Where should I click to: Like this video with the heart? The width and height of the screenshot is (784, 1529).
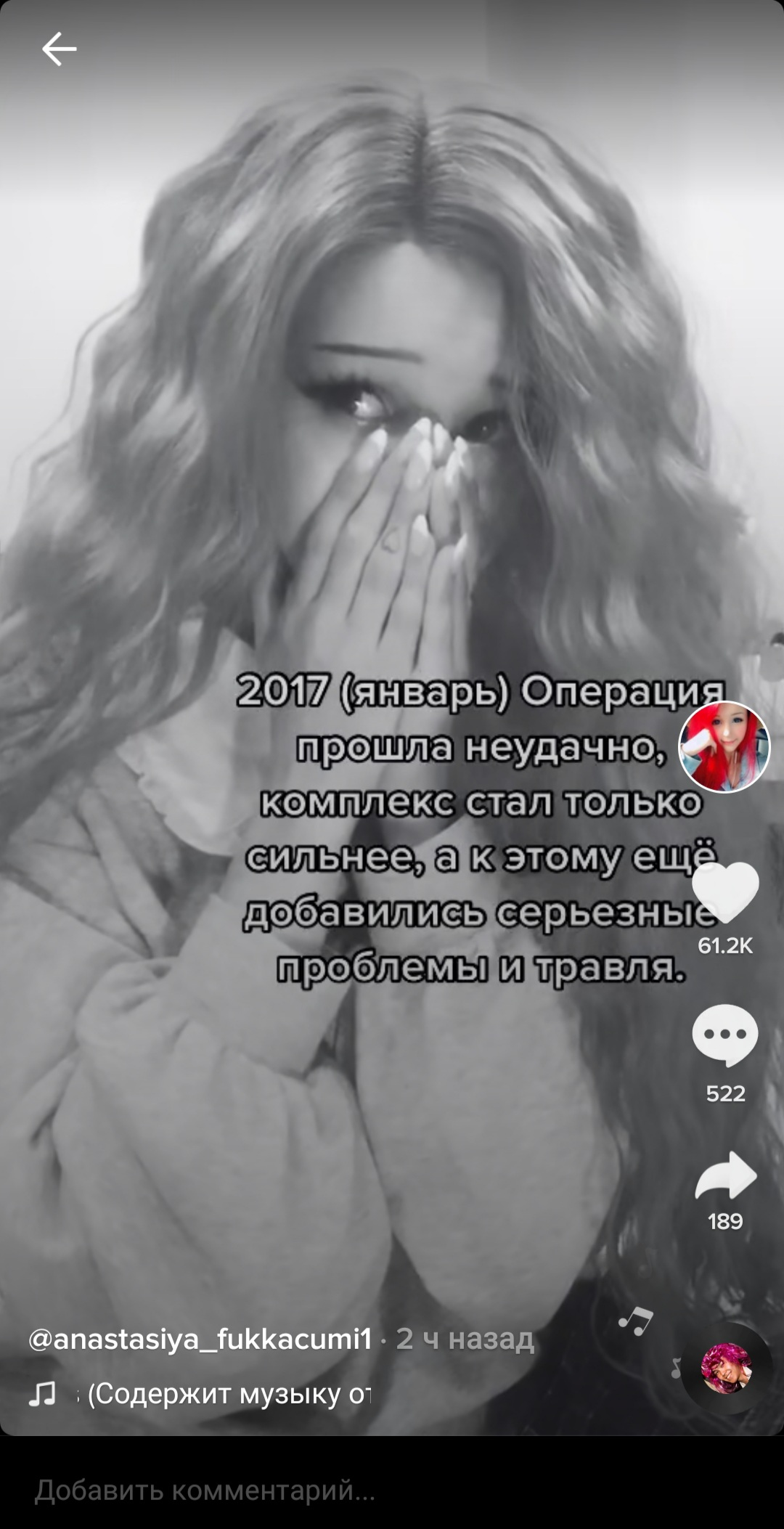tap(725, 892)
